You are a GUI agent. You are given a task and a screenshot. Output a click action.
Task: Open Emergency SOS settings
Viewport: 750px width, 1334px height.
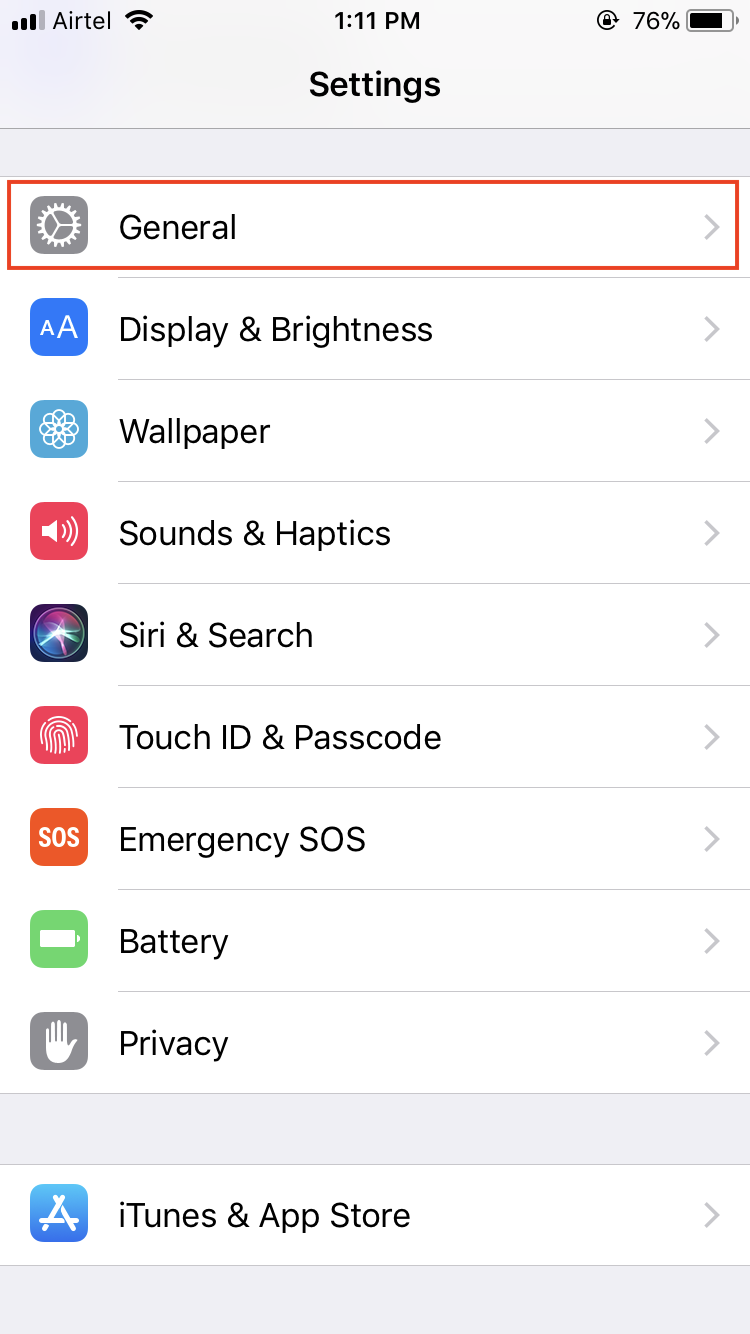374,839
